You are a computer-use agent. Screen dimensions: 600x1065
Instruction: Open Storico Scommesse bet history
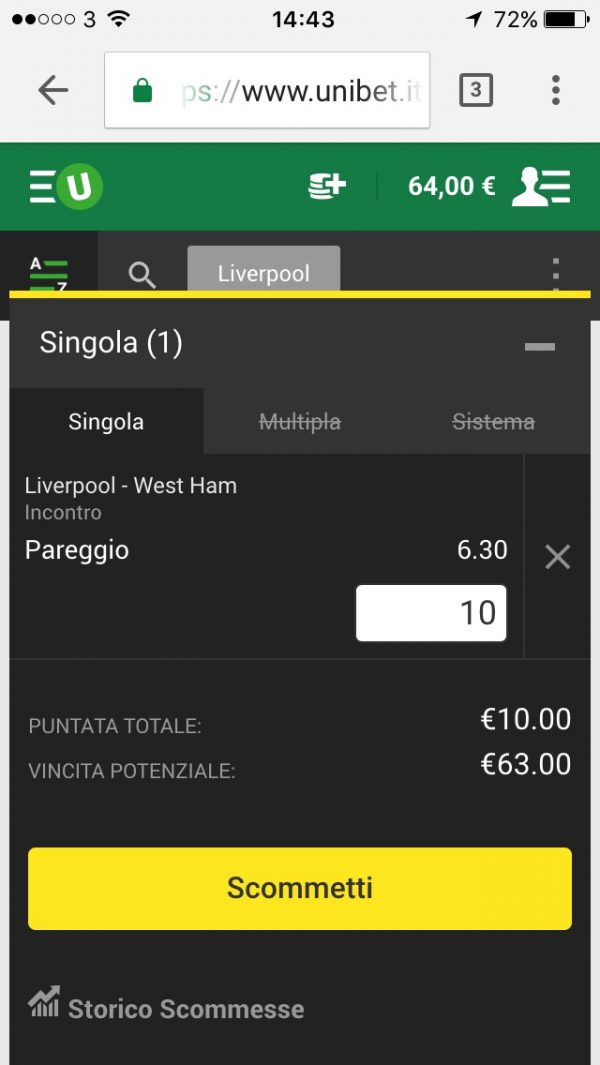(167, 1007)
